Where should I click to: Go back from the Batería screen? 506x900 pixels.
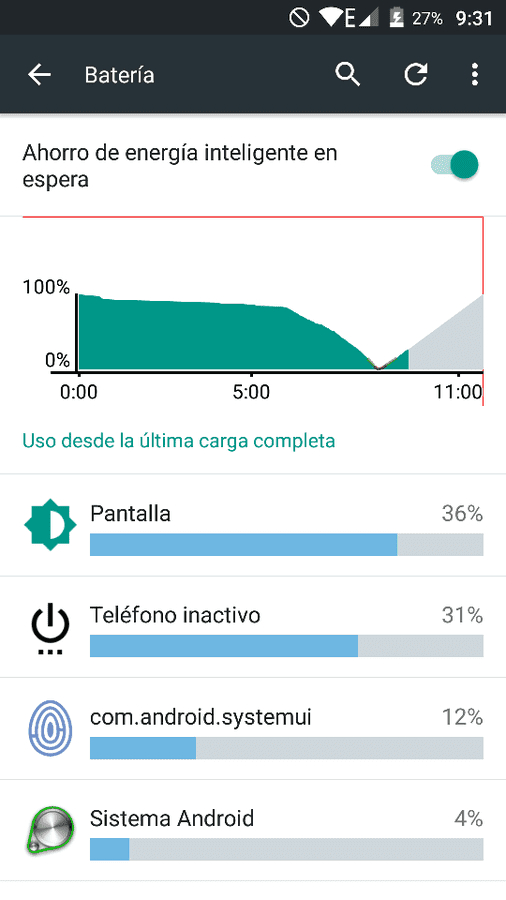(x=40, y=75)
